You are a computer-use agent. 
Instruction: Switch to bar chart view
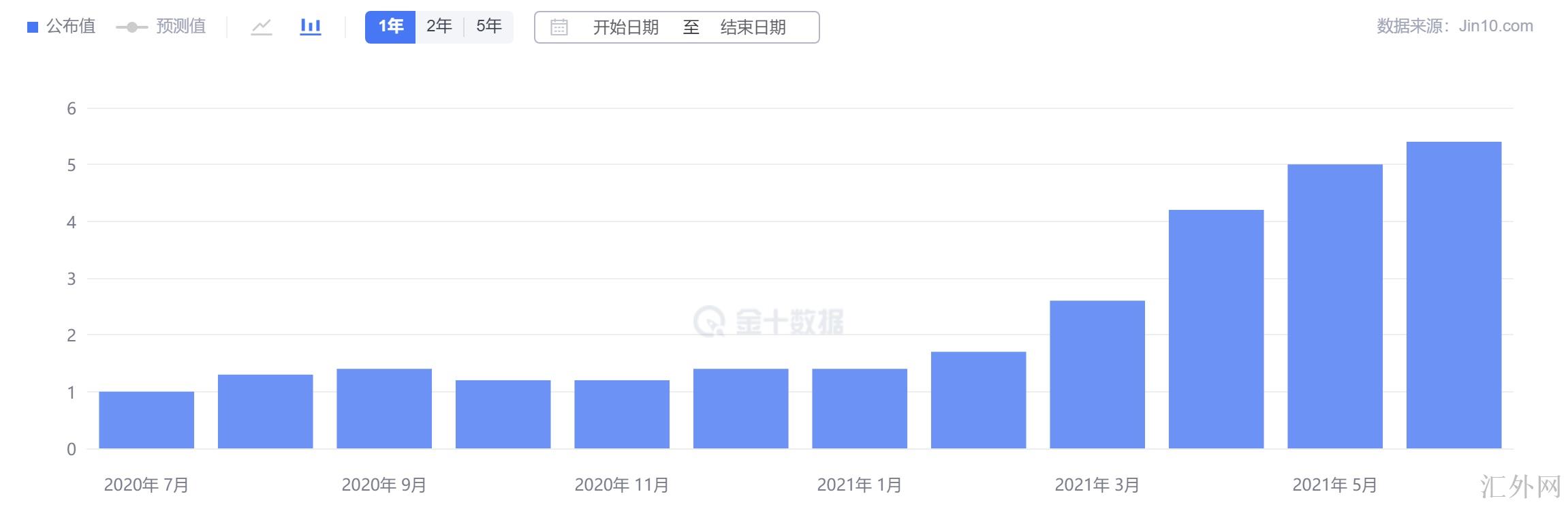(x=311, y=27)
